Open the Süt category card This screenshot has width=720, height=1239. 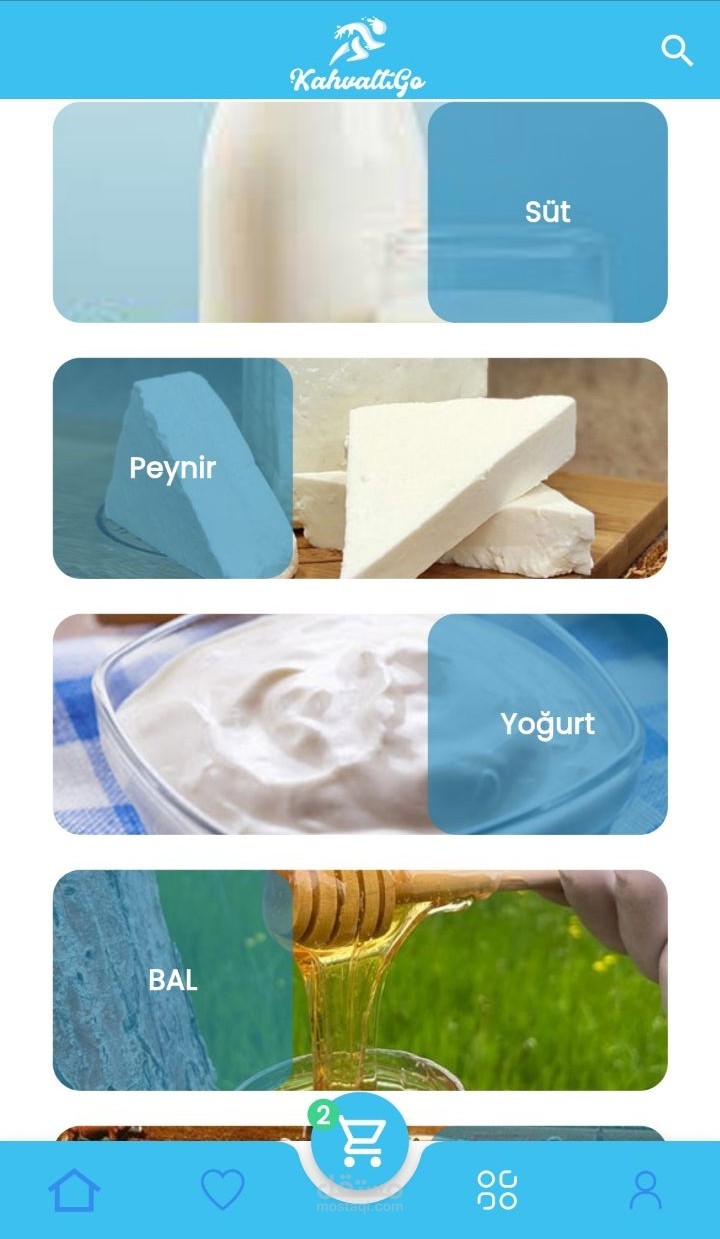[360, 212]
